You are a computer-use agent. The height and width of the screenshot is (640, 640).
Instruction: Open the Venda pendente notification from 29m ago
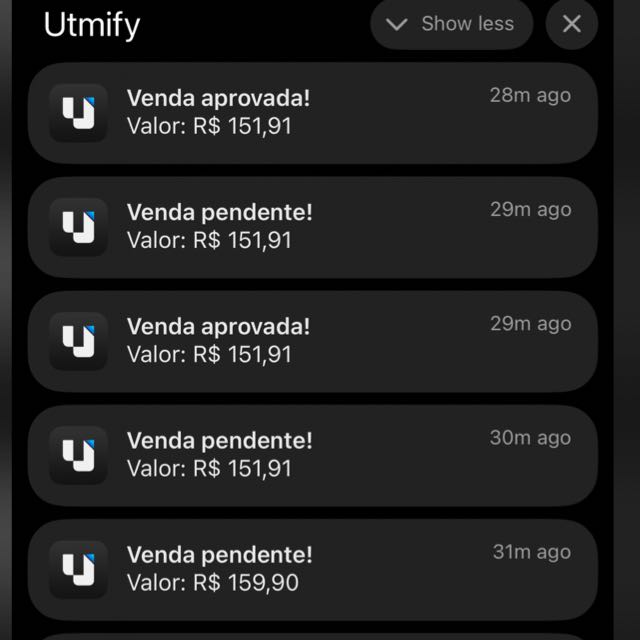point(312,227)
